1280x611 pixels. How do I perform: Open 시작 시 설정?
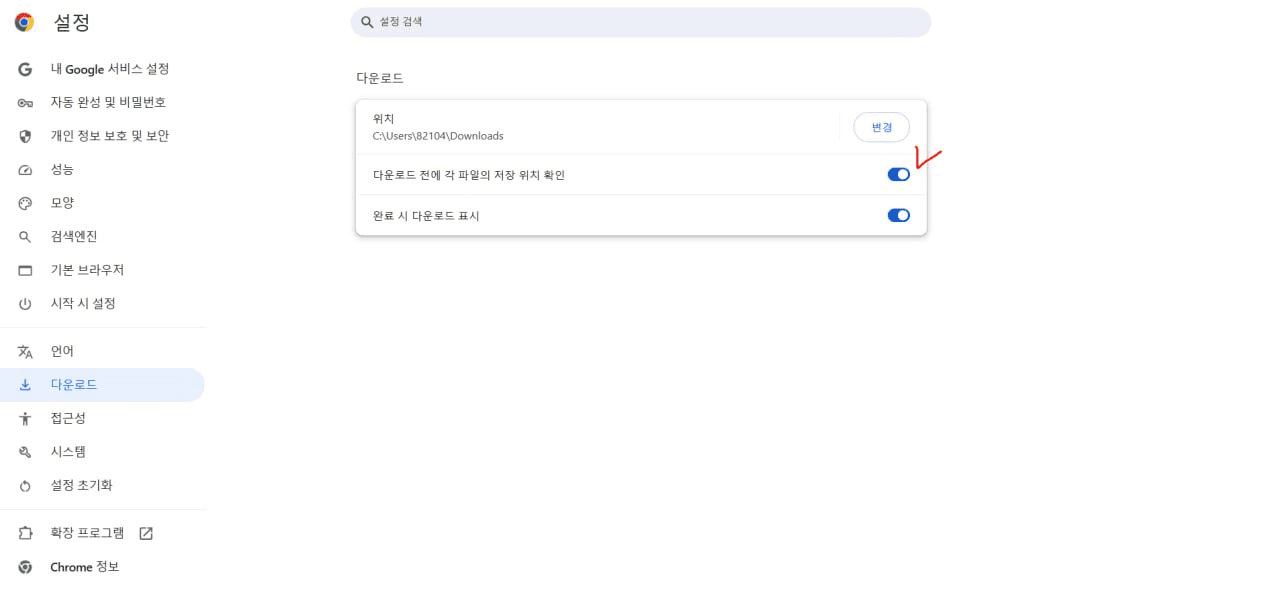(x=82, y=303)
